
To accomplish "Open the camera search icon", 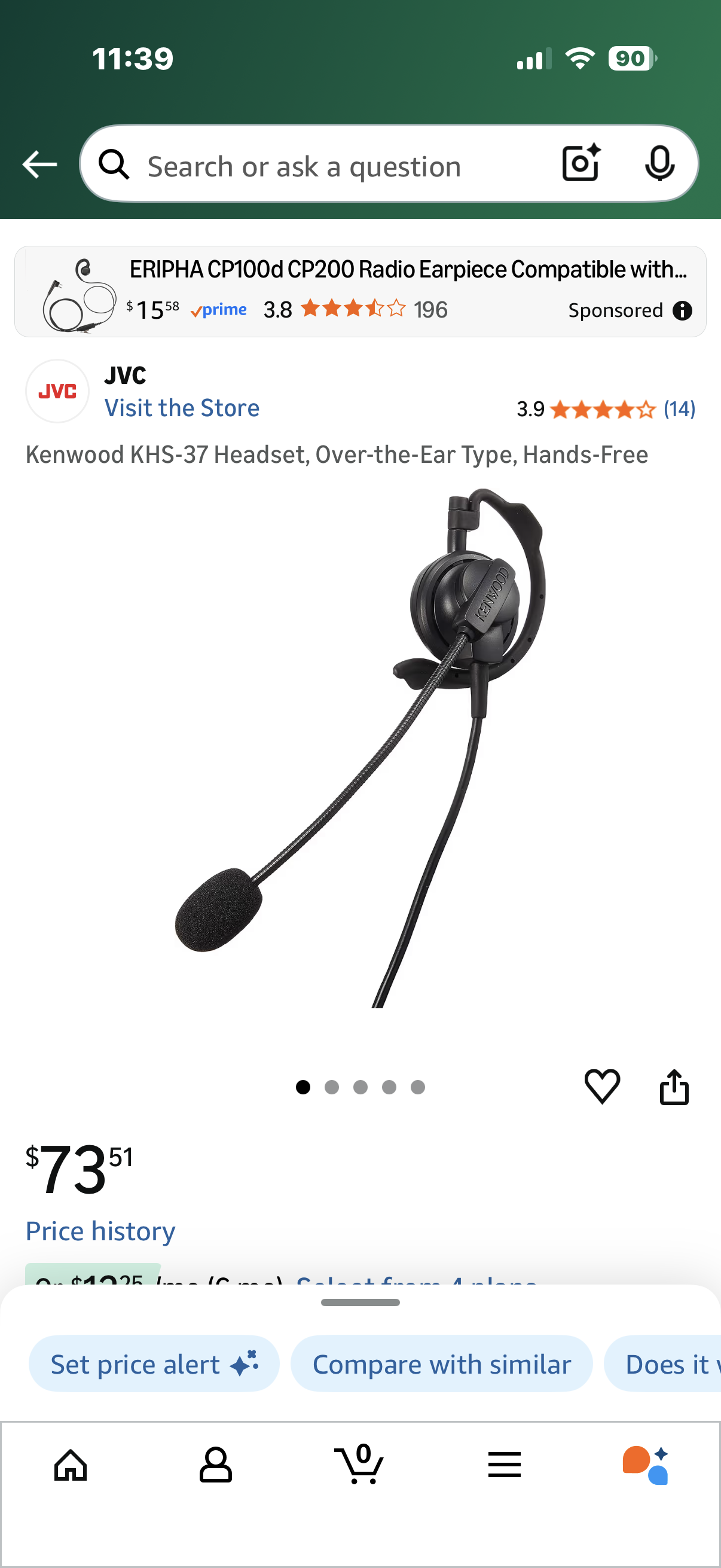I will click(580, 163).
